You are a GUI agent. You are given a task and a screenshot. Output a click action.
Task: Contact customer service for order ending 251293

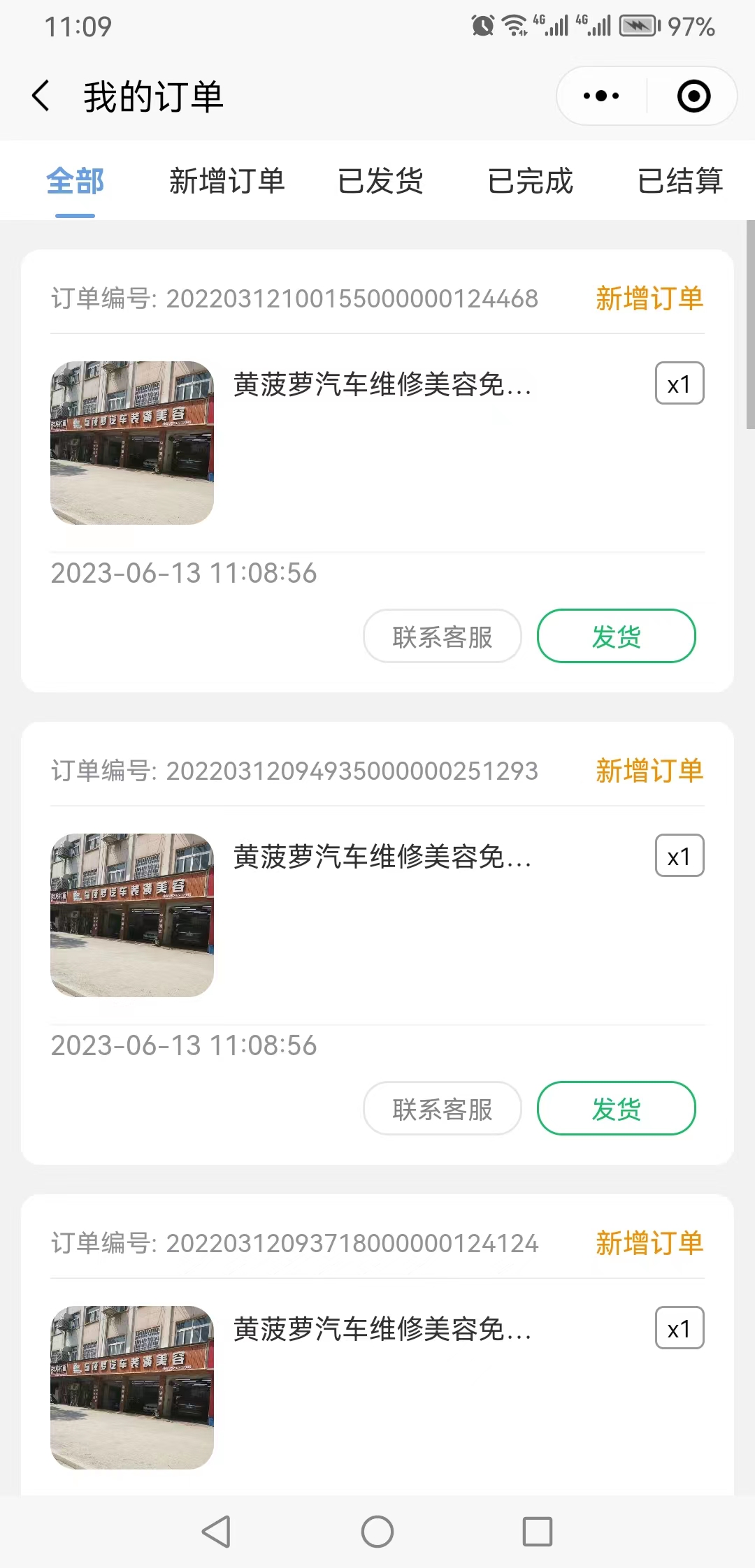[442, 1109]
